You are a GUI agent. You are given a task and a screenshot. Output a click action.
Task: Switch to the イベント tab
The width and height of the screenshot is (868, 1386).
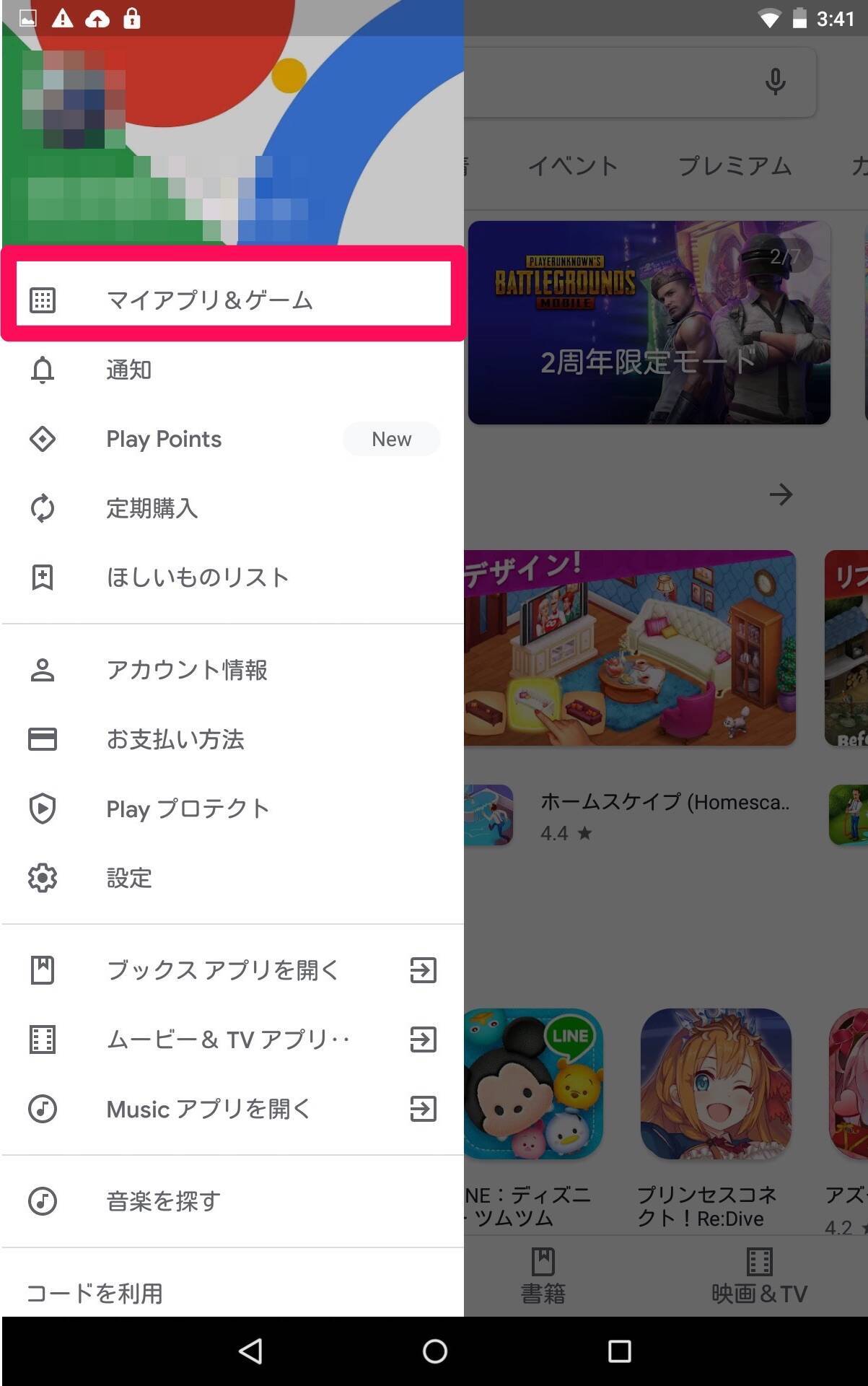pyautogui.click(x=573, y=166)
